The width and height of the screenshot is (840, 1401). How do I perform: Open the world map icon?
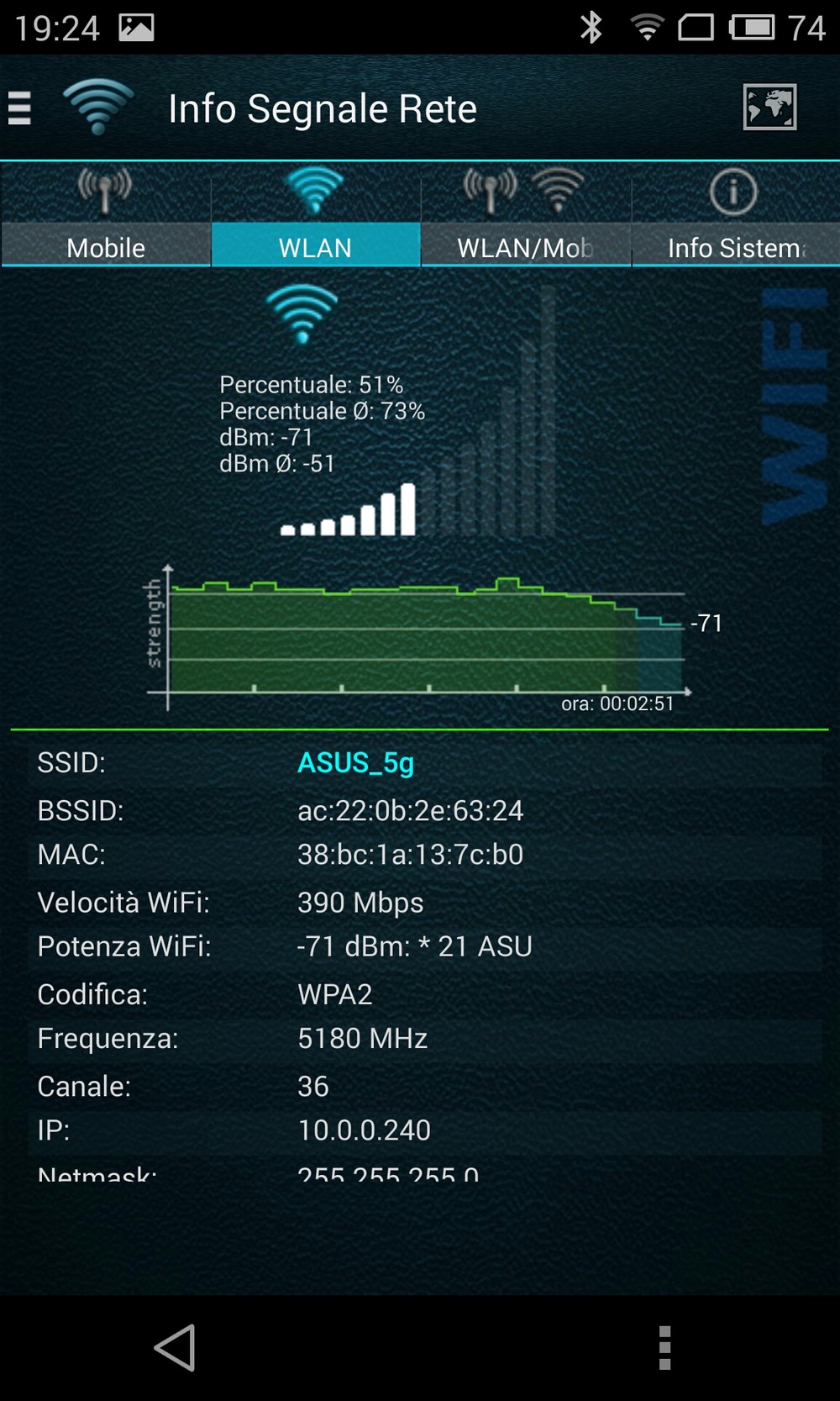point(769,108)
